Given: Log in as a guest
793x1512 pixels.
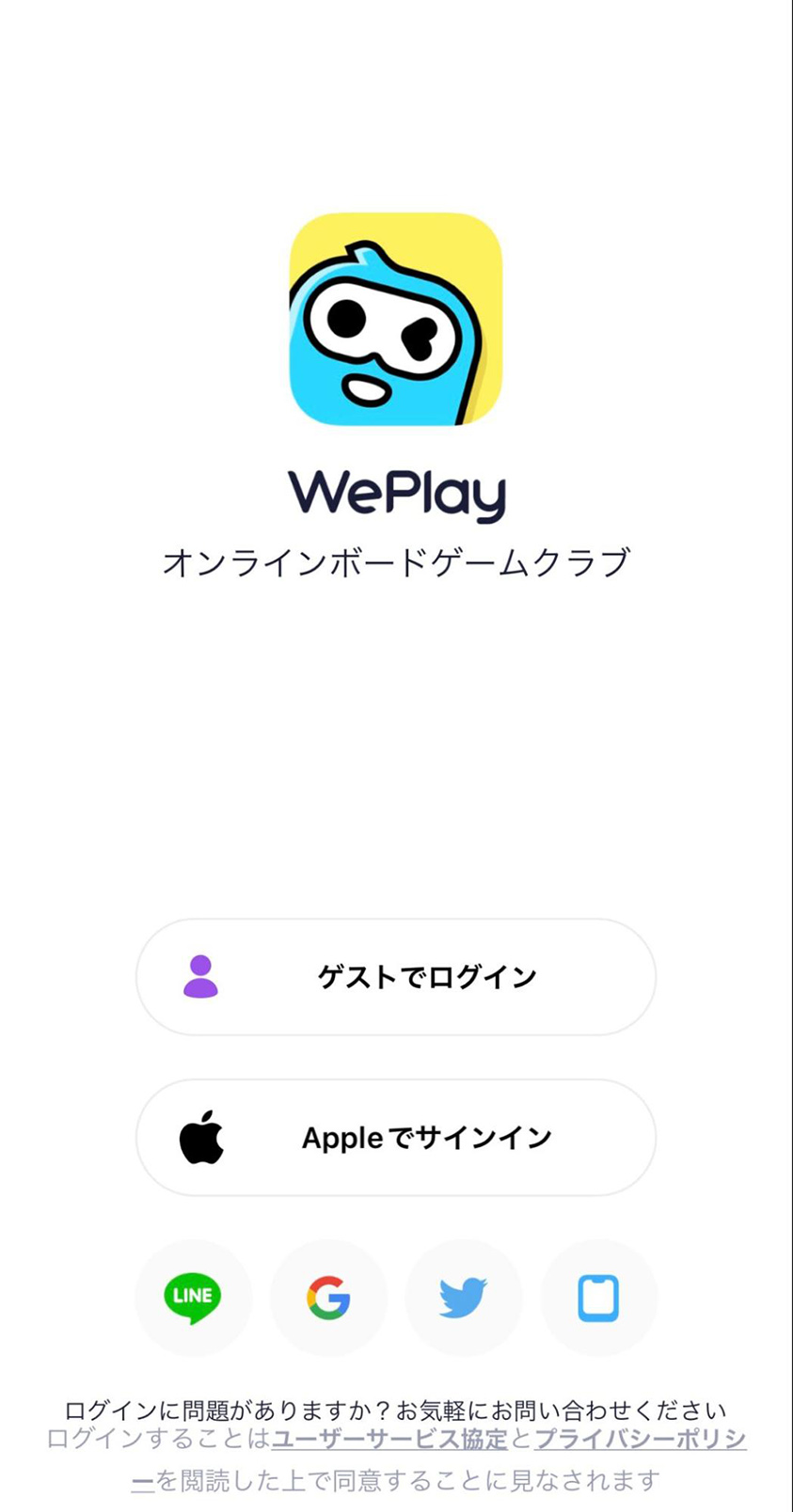Looking at the screenshot, I should (x=396, y=977).
